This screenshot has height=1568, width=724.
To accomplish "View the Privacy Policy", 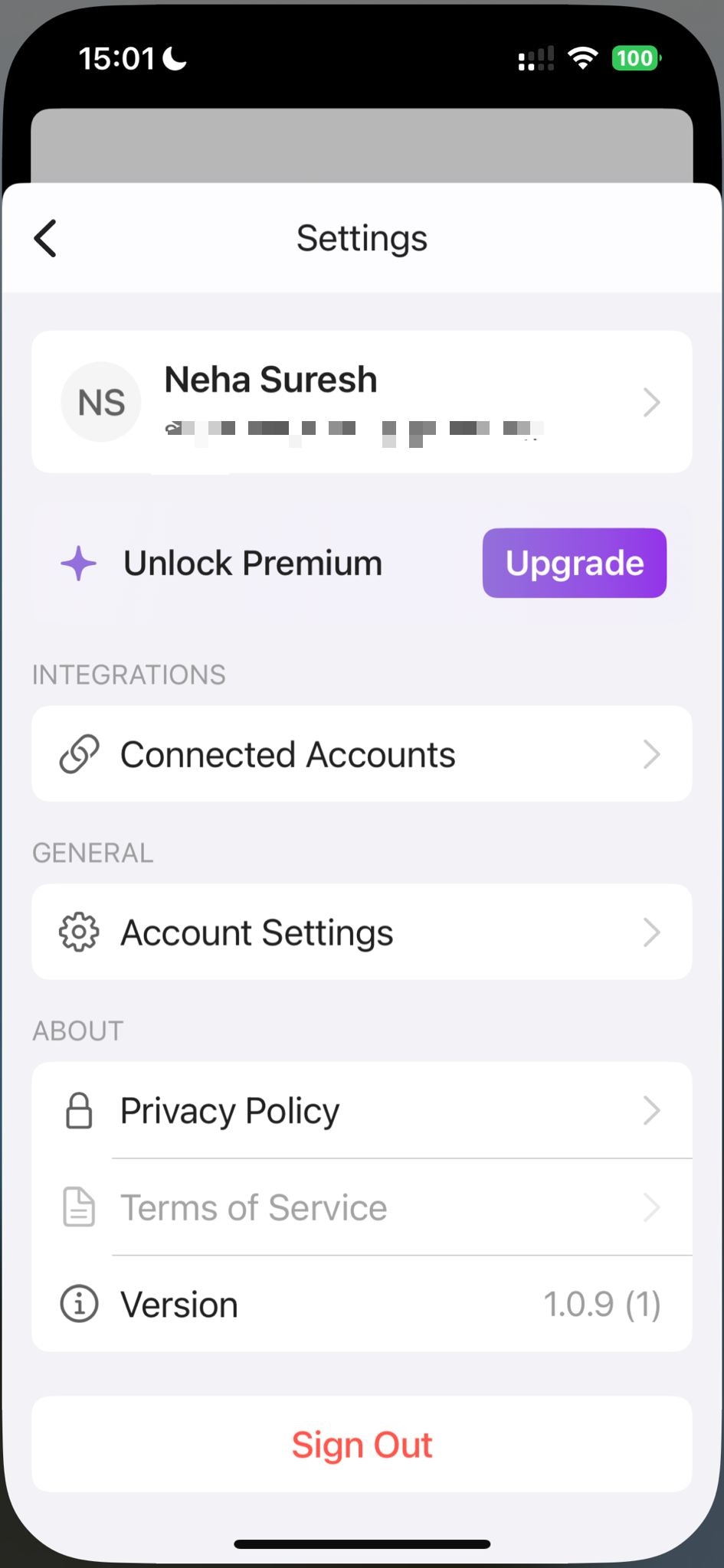I will click(x=362, y=1111).
